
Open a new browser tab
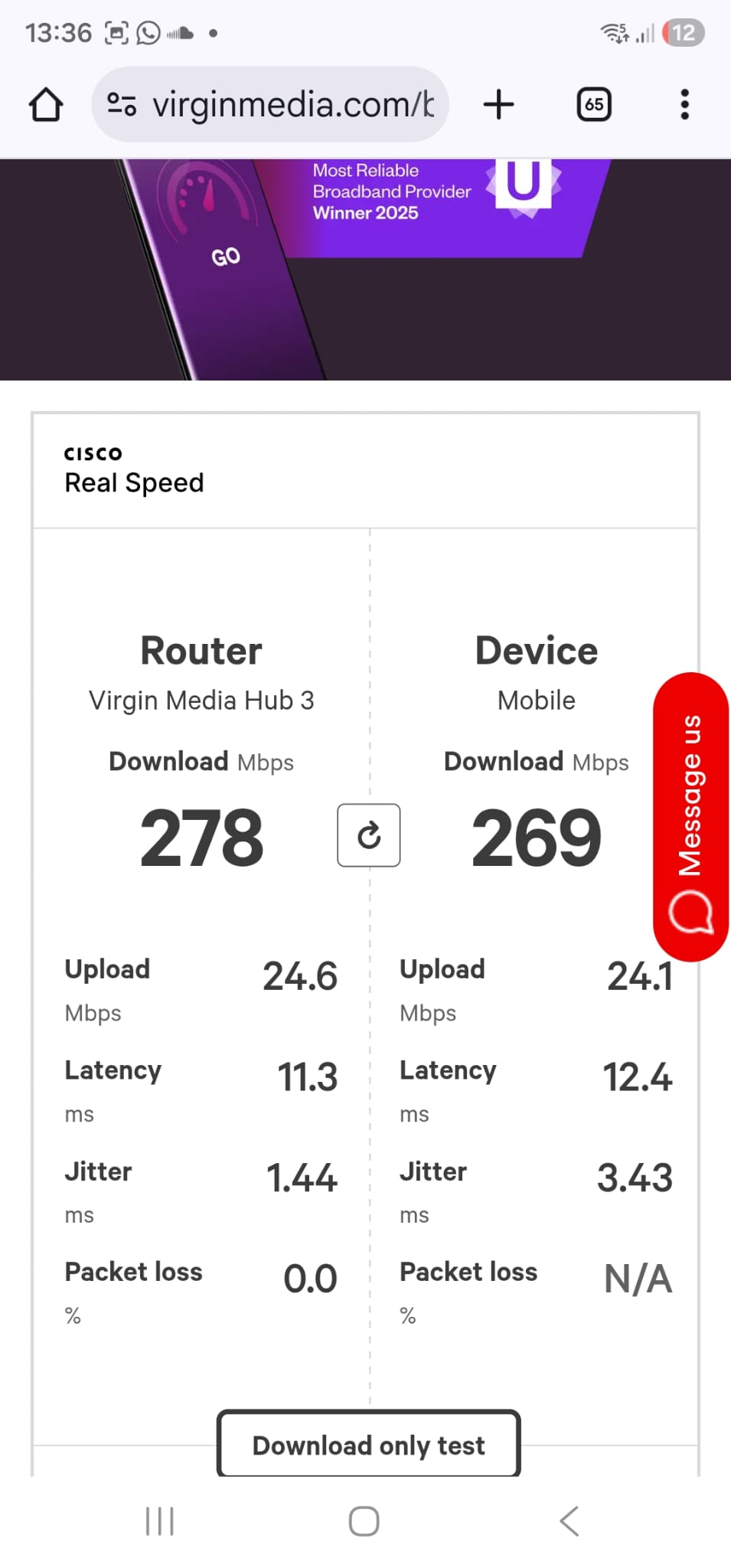499,105
